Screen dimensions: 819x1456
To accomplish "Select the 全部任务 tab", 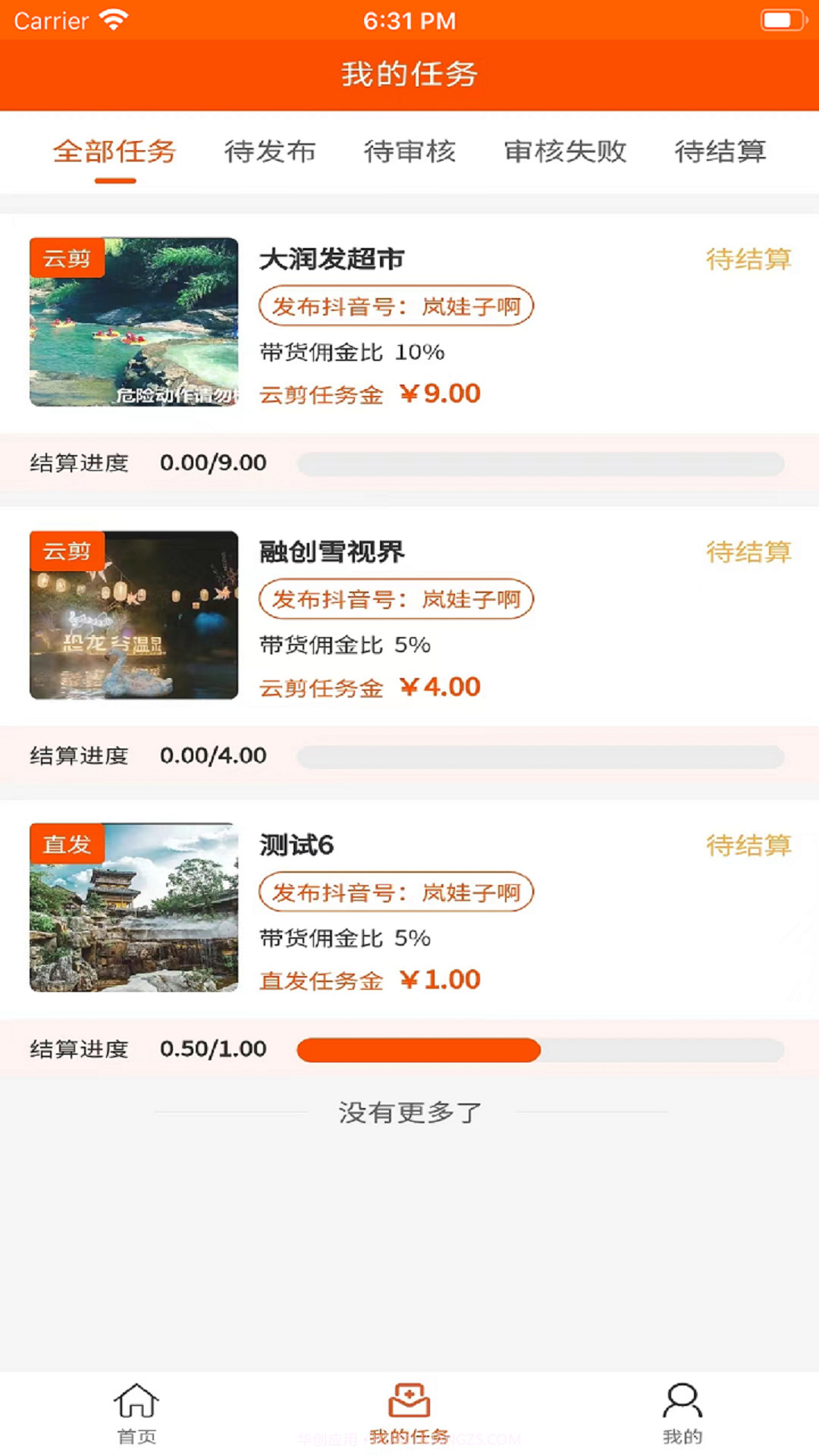I will [x=114, y=152].
